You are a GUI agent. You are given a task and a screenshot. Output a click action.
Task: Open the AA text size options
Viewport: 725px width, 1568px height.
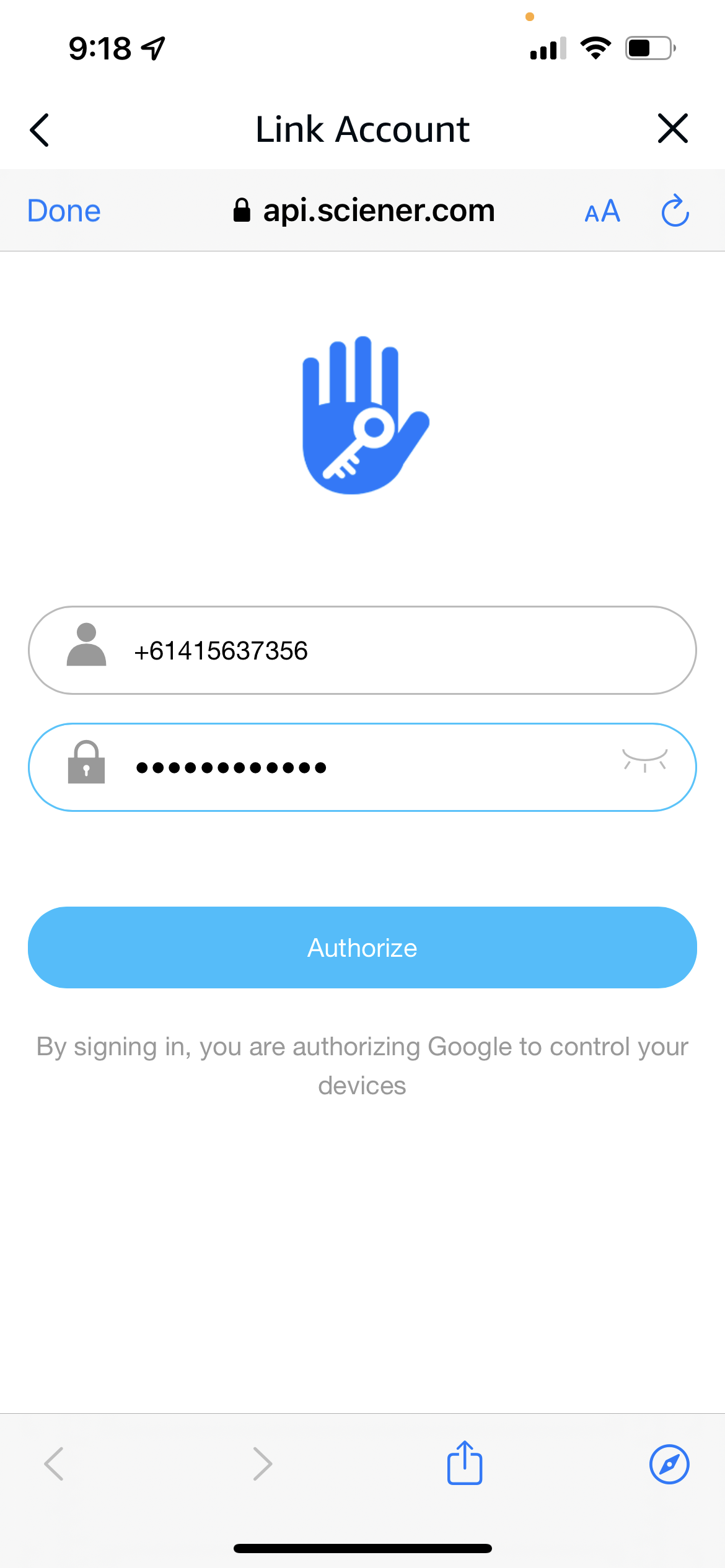tap(602, 211)
